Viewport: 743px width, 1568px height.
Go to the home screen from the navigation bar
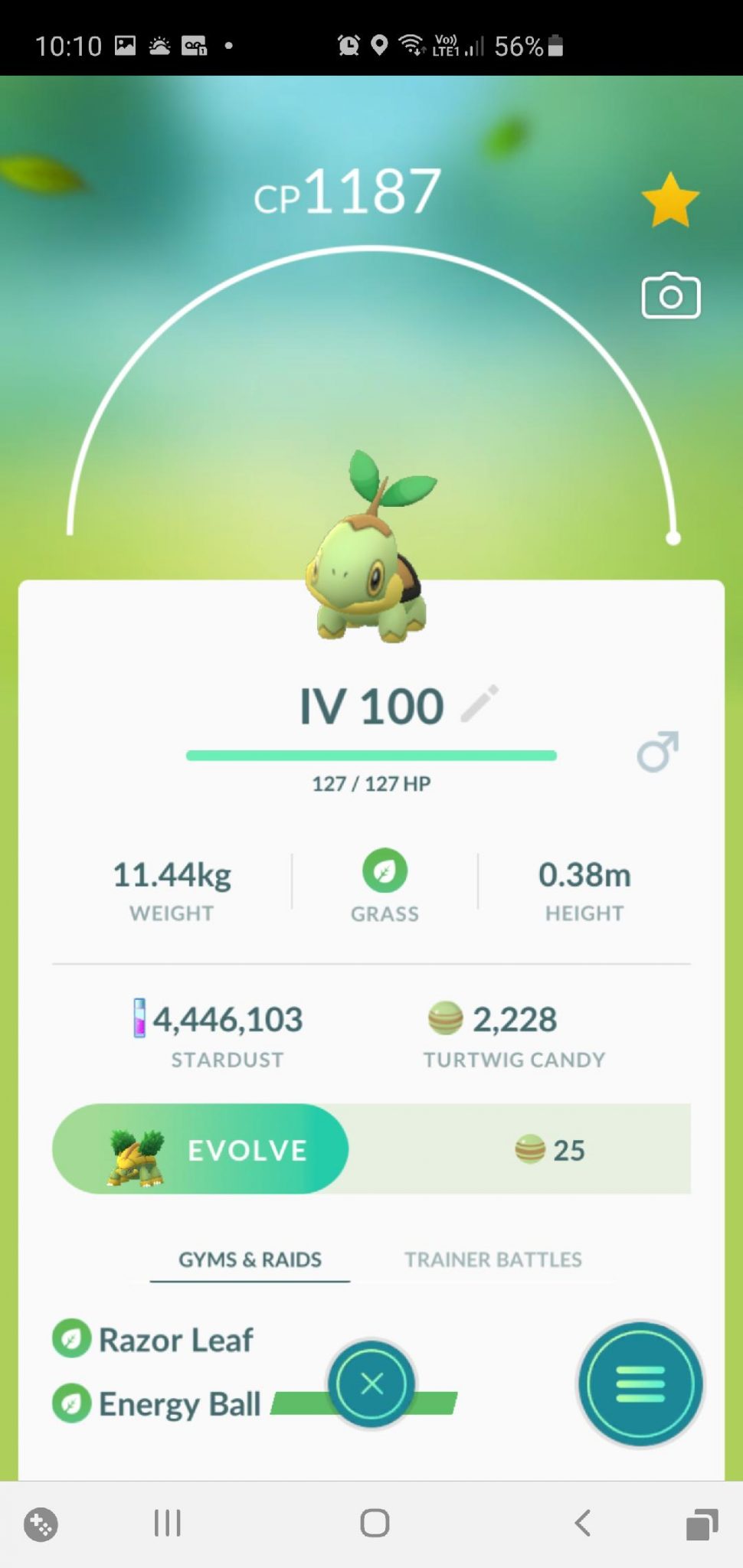pos(375,1523)
